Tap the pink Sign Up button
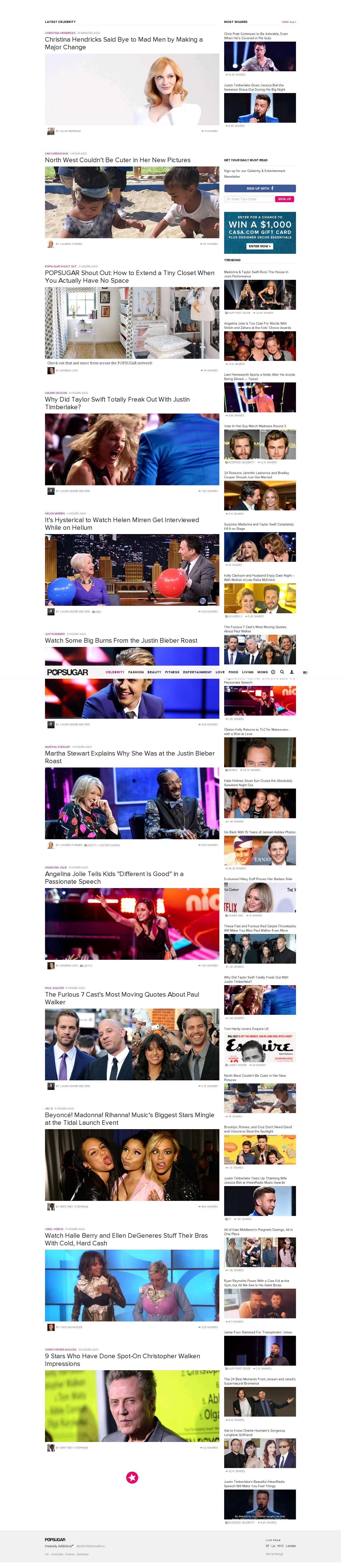 tap(285, 199)
